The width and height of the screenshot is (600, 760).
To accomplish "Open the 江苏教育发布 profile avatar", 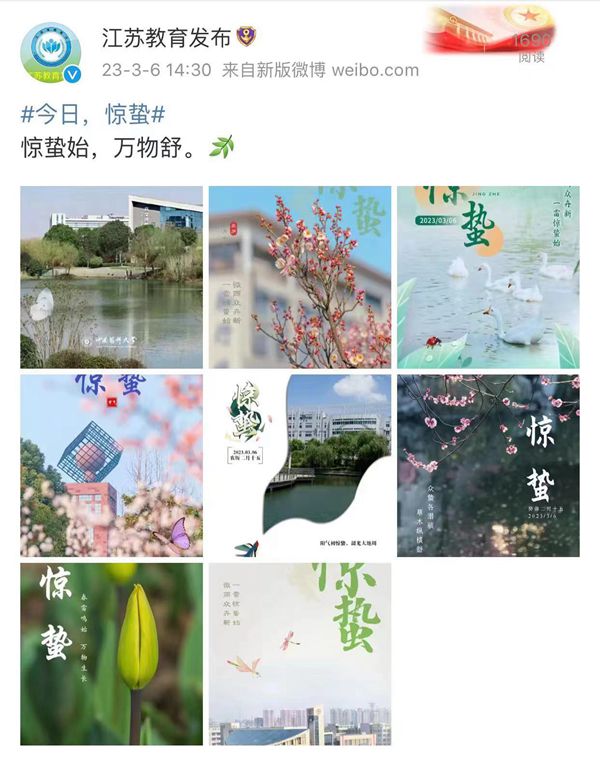I will (51, 52).
